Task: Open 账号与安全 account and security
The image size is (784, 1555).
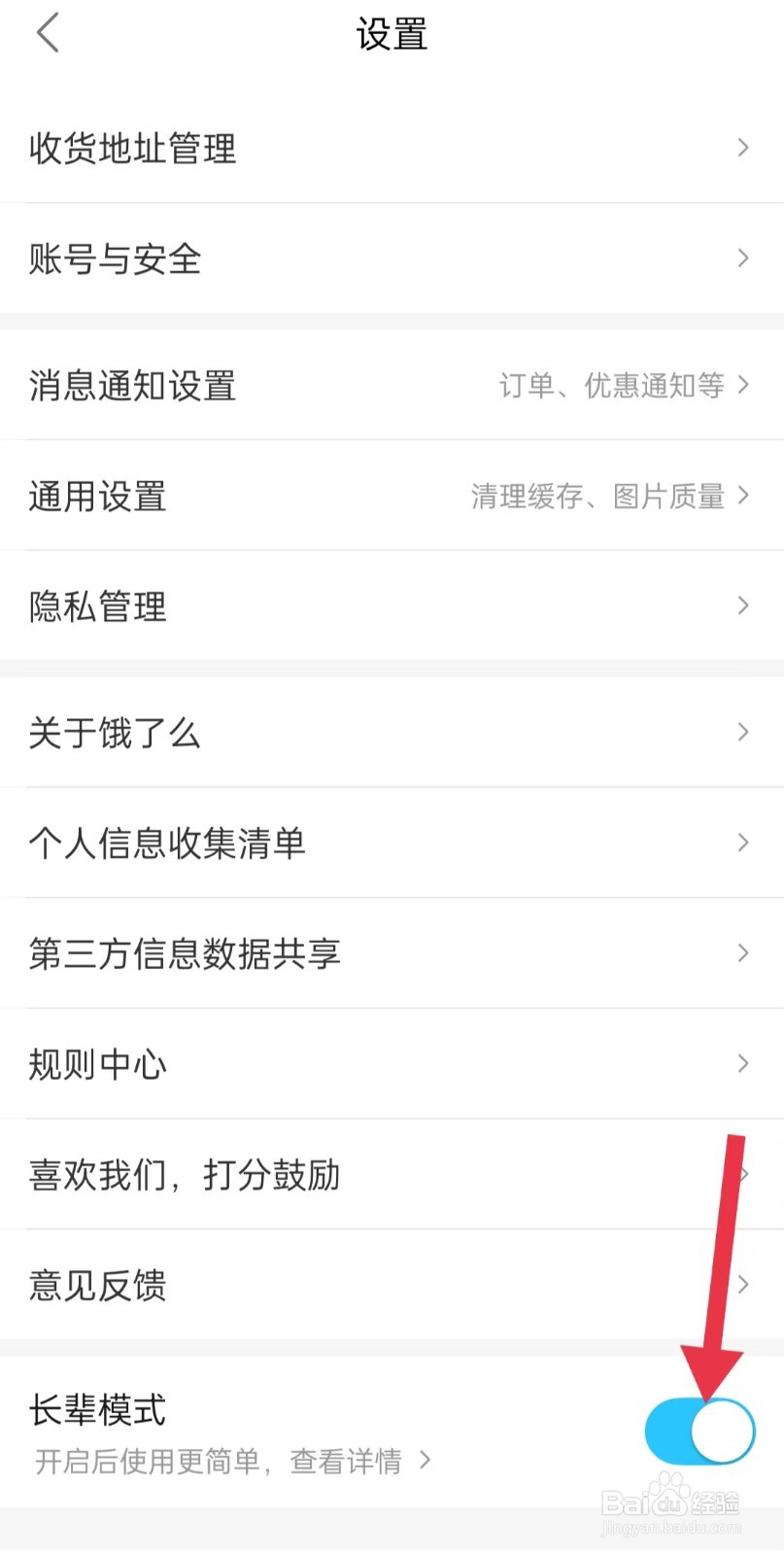Action: (x=115, y=259)
